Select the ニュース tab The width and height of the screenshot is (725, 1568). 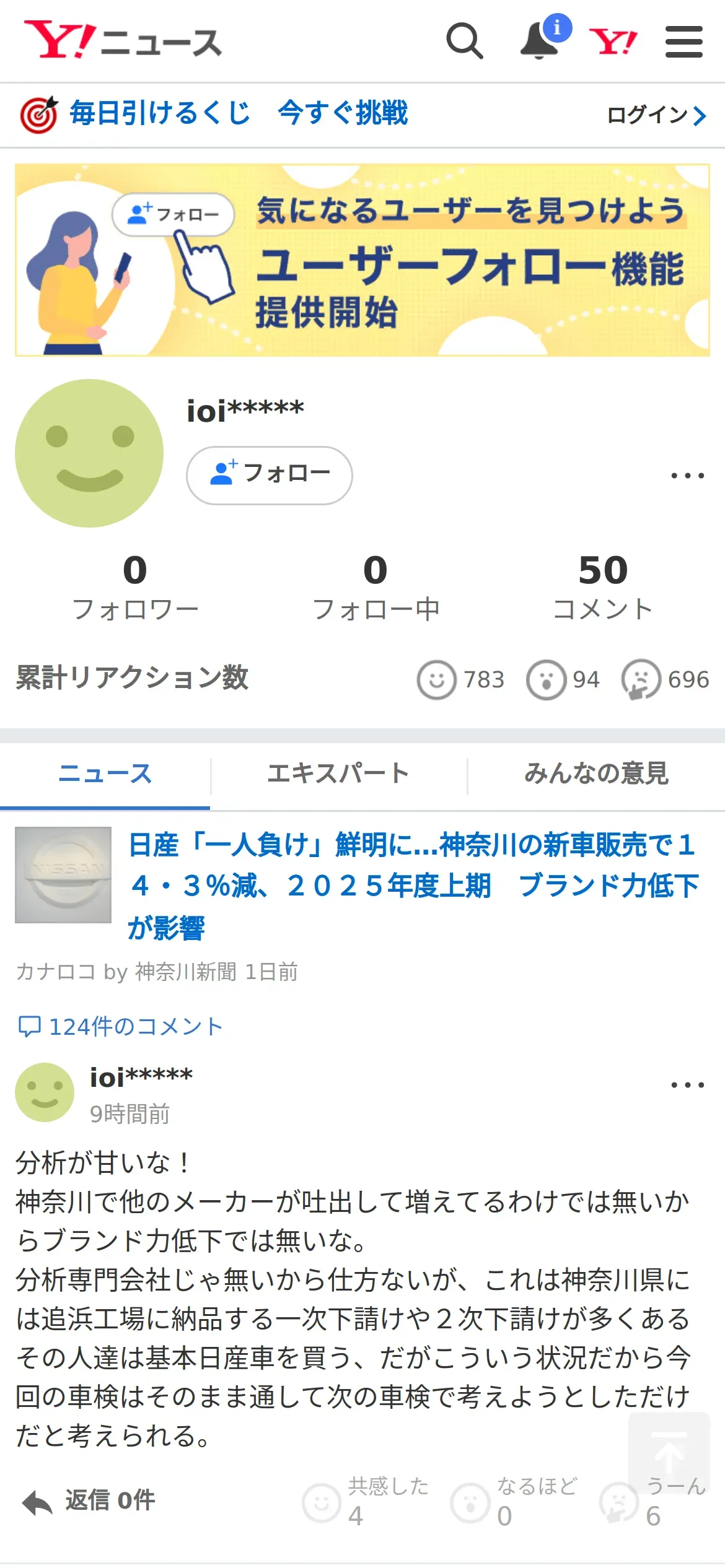(105, 773)
